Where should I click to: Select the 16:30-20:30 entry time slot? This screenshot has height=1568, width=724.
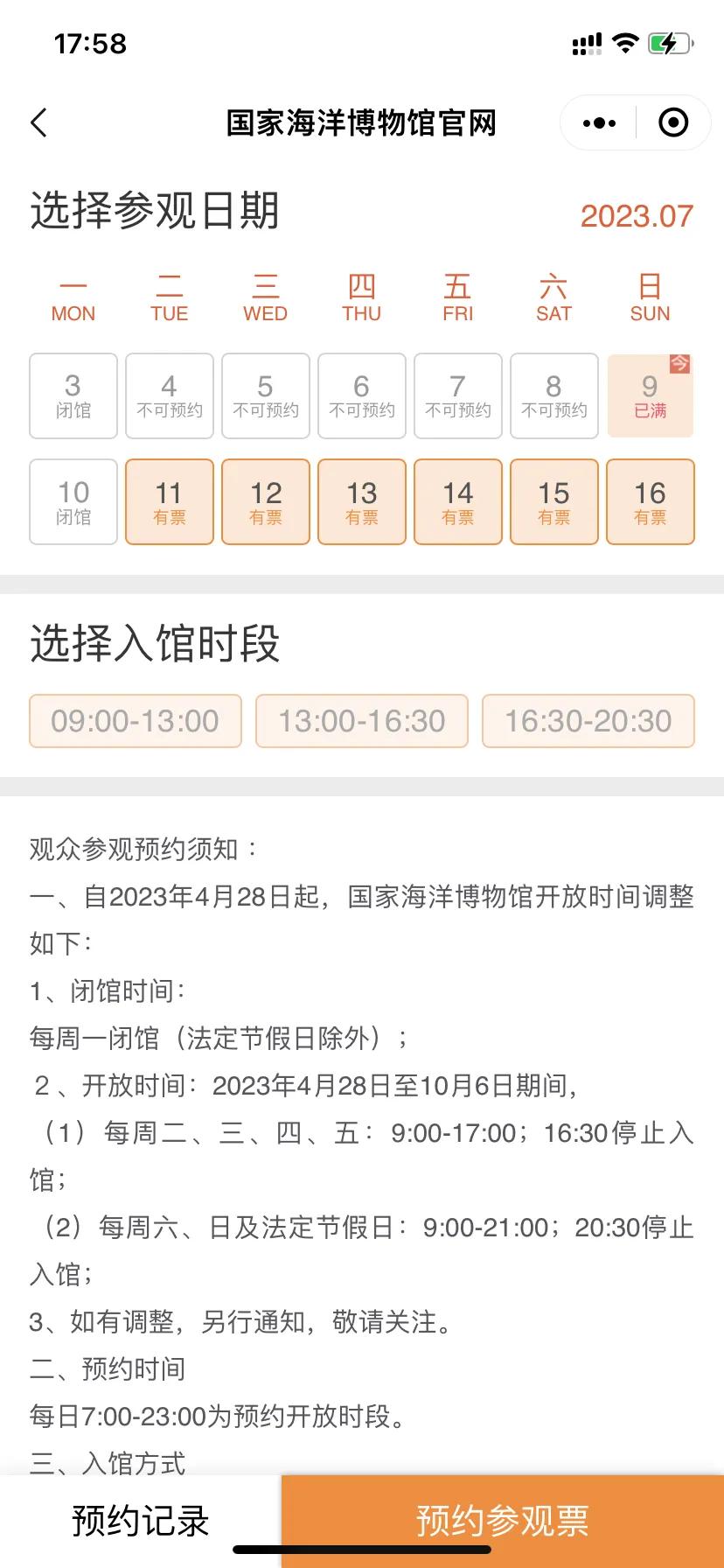pos(588,721)
